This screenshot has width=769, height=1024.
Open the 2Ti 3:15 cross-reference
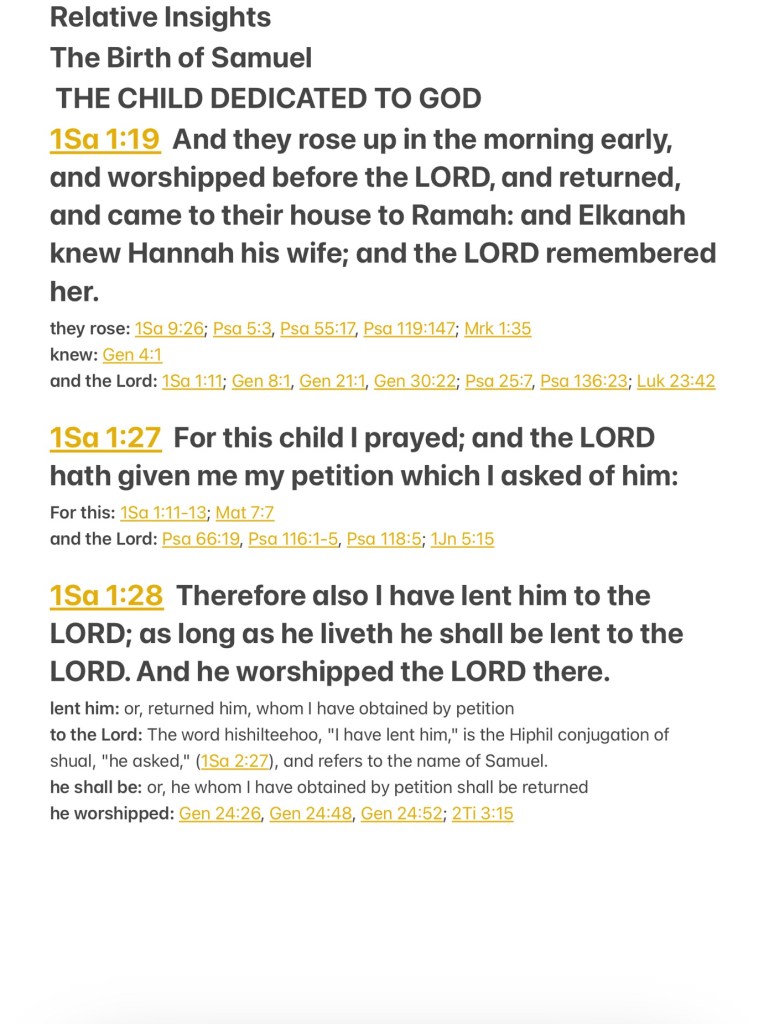pyautogui.click(x=482, y=813)
